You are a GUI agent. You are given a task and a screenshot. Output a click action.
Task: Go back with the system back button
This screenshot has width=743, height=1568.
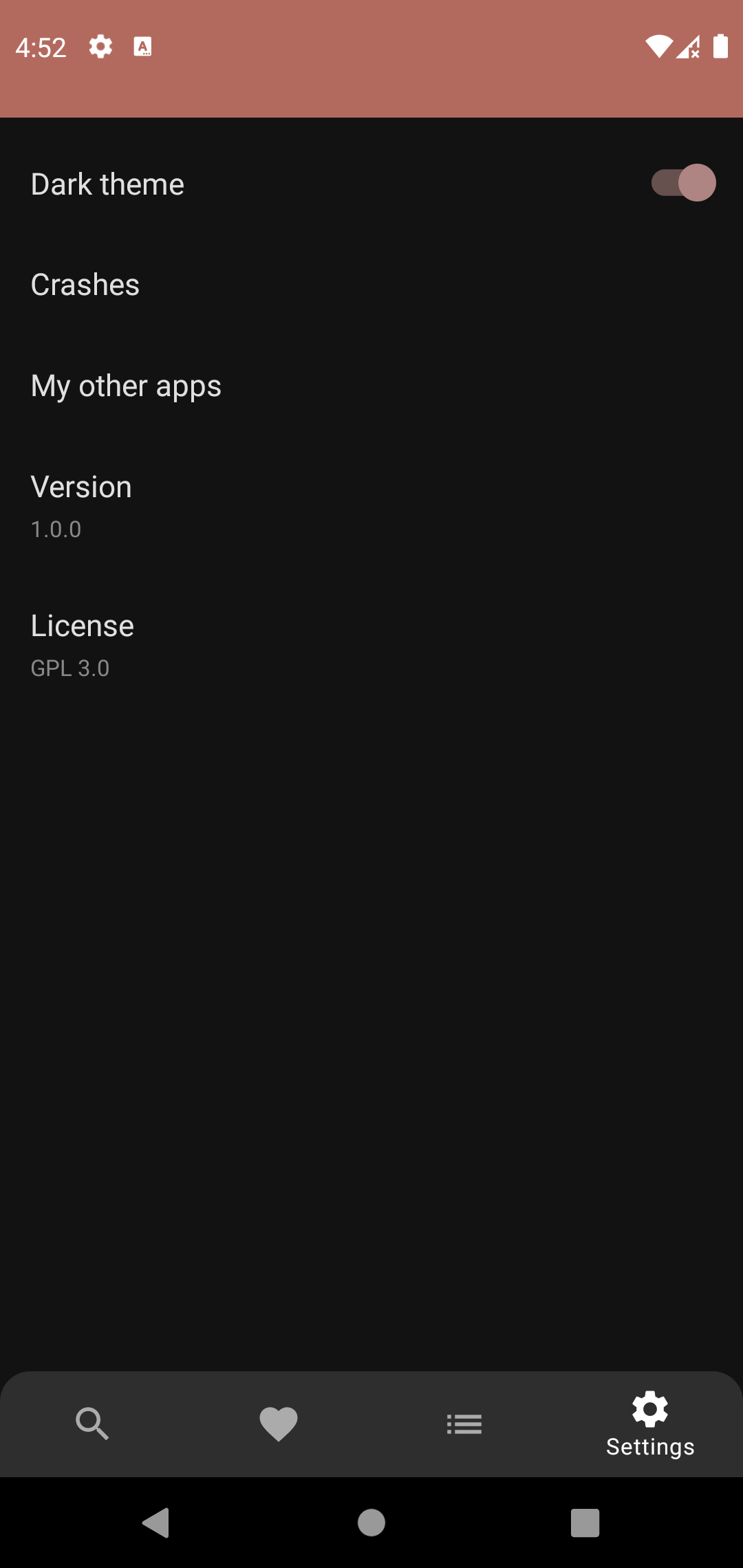(156, 1523)
